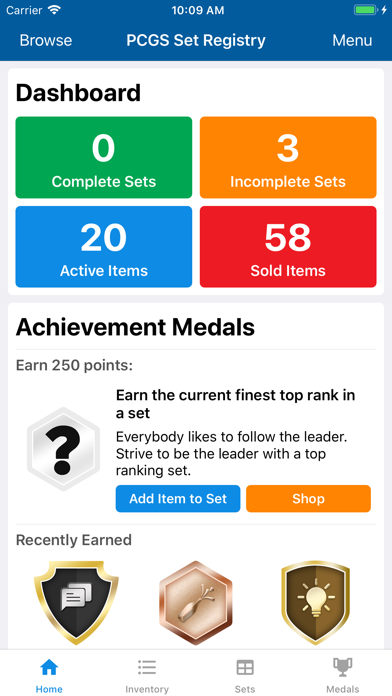The height and width of the screenshot is (696, 392).
Task: Open the Menu in the top bar
Action: click(x=352, y=40)
